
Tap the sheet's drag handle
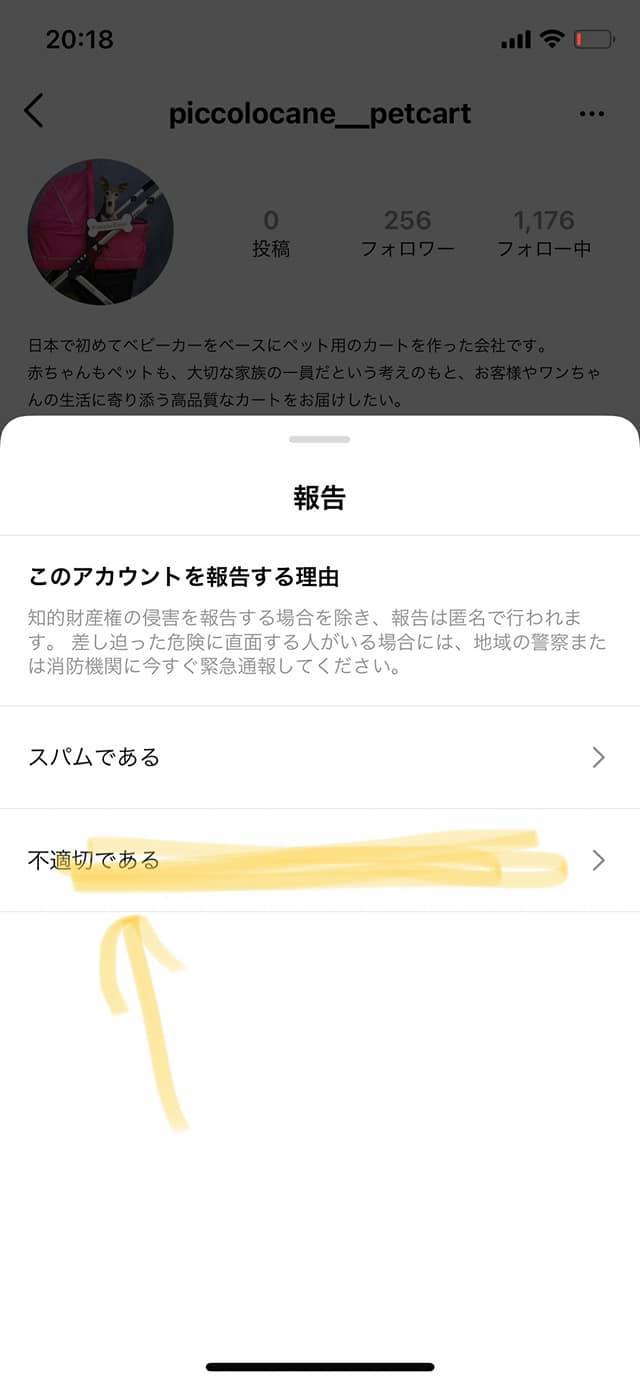tap(319, 439)
